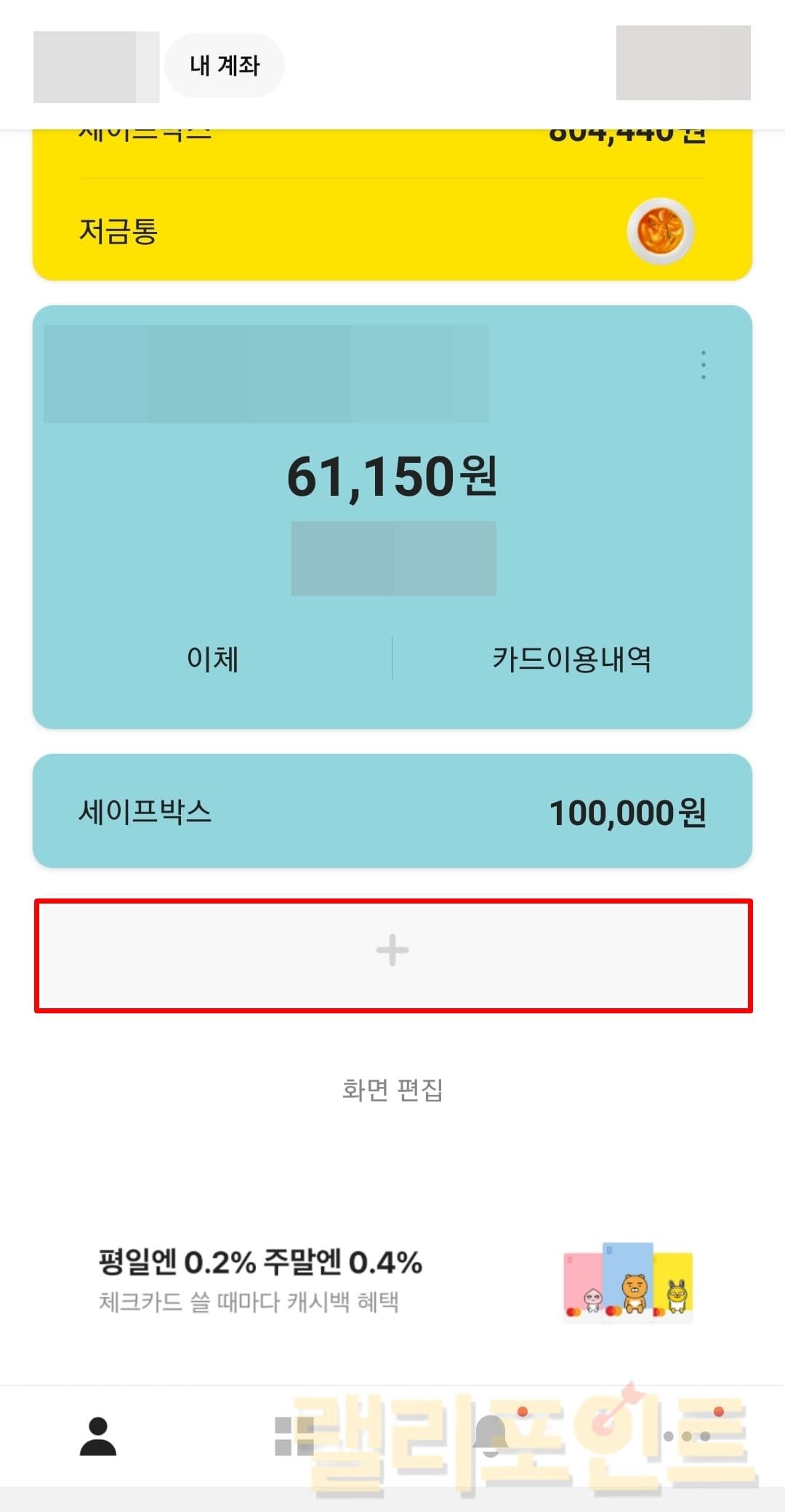View 카드이용내역 card usage history

tap(571, 659)
